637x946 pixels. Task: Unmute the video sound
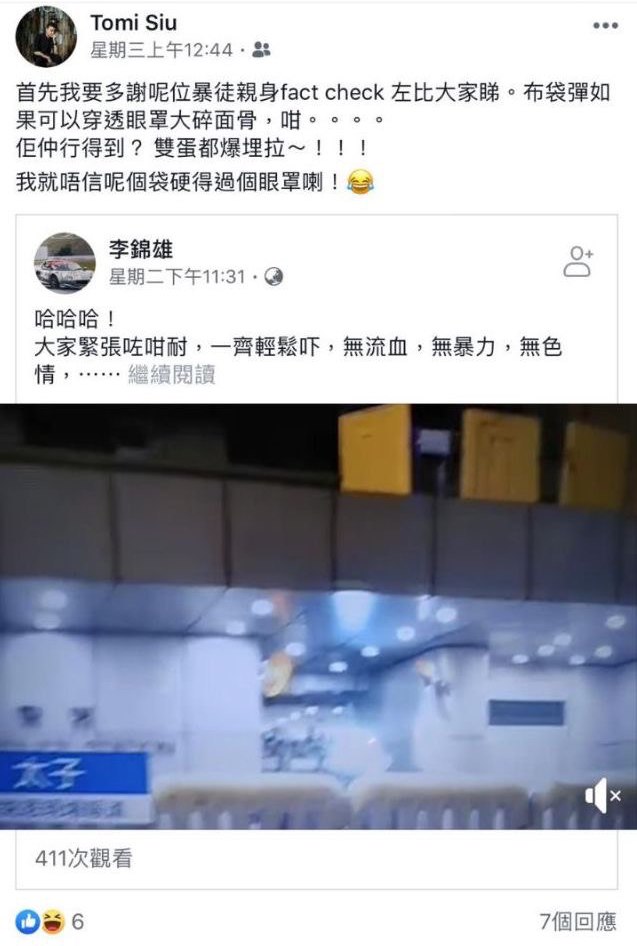pyautogui.click(x=602, y=796)
